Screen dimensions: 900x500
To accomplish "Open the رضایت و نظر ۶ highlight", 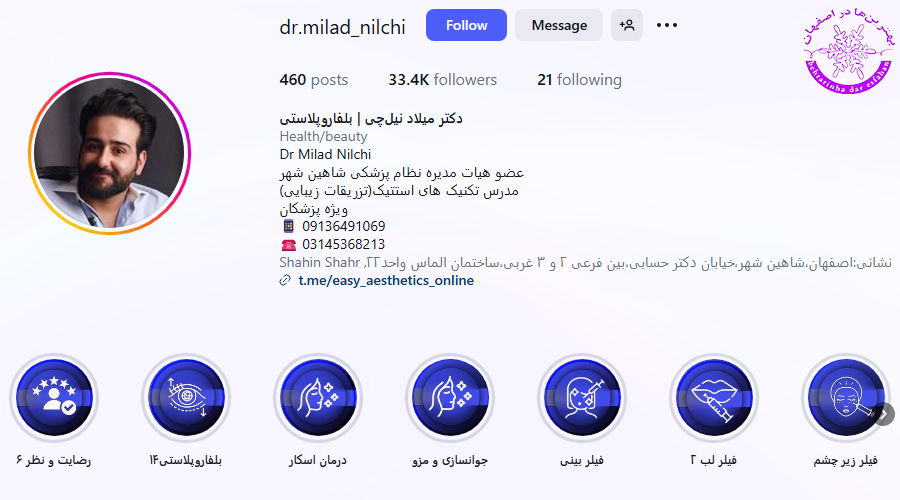I will coord(54,399).
